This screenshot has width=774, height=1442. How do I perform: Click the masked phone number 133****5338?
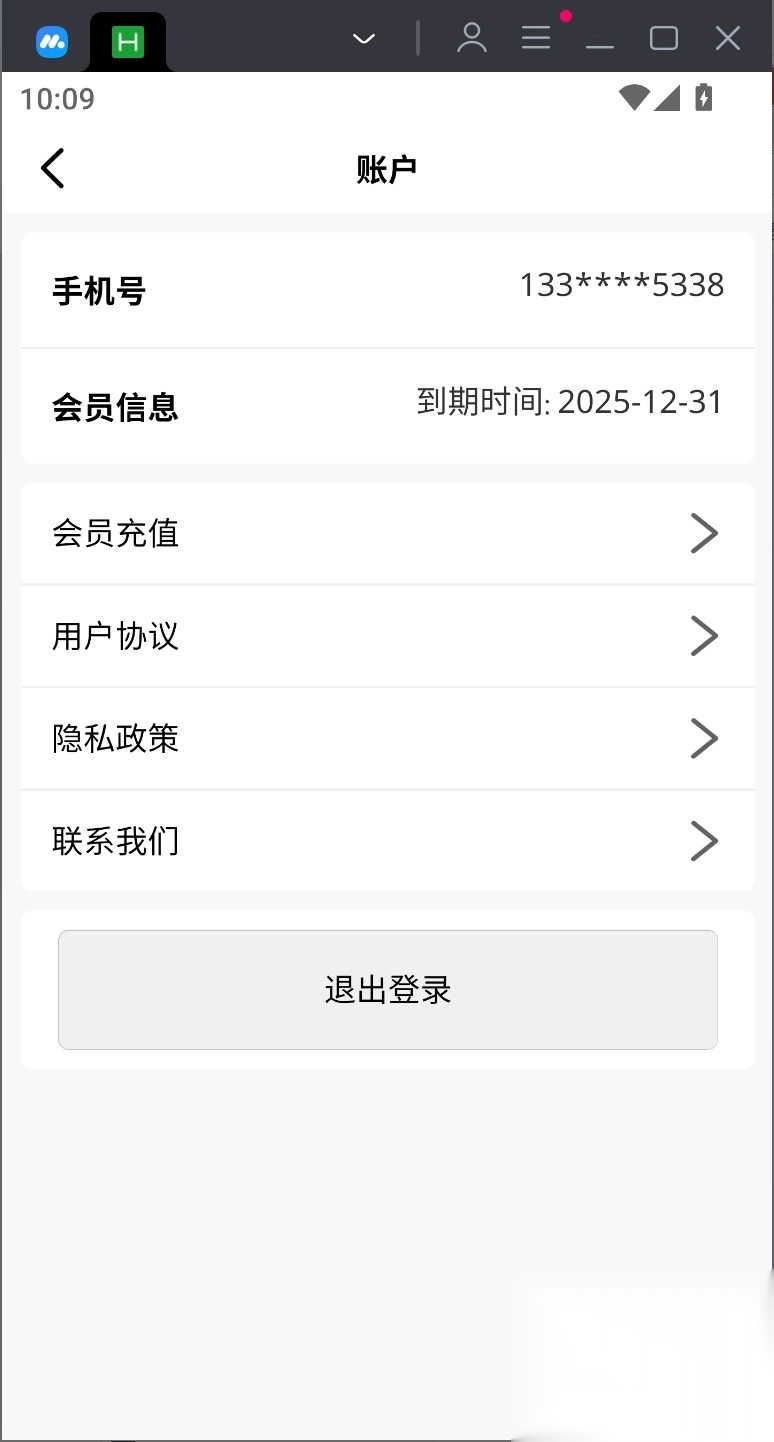tap(622, 285)
